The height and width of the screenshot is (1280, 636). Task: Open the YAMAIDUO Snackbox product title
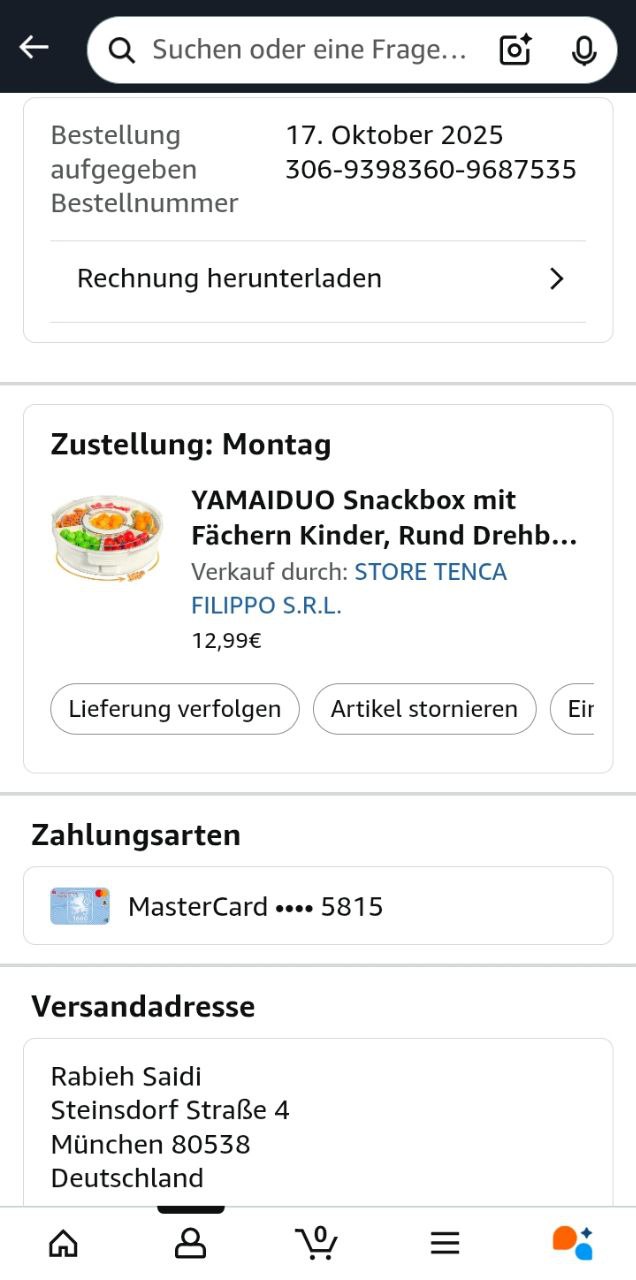384,517
